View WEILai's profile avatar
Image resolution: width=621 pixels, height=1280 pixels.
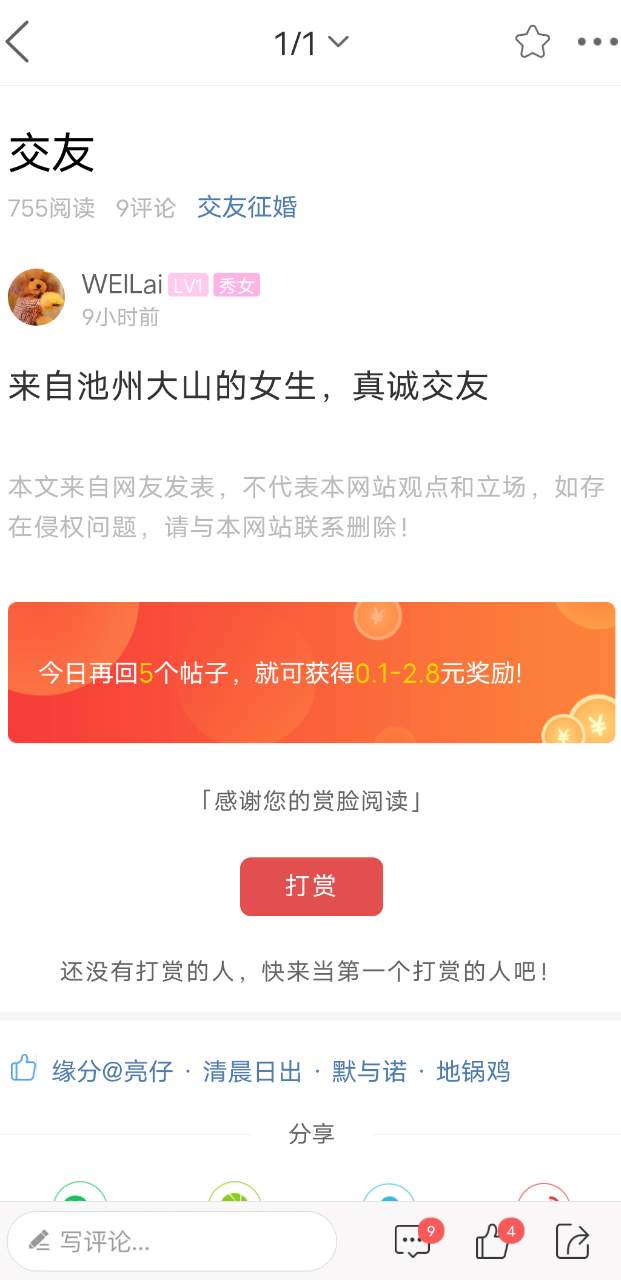[x=37, y=297]
